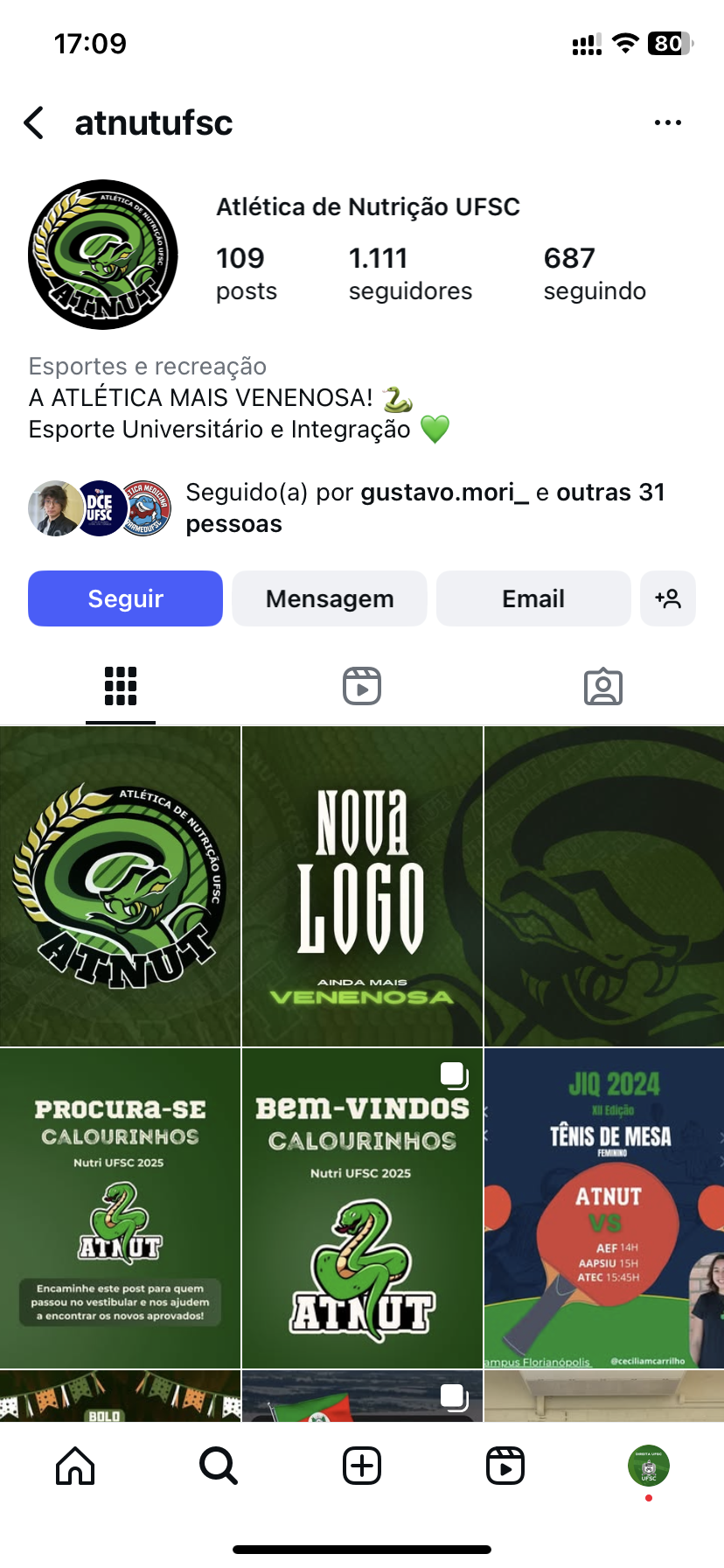
Task: View the 687 seguindo list
Action: (x=595, y=274)
